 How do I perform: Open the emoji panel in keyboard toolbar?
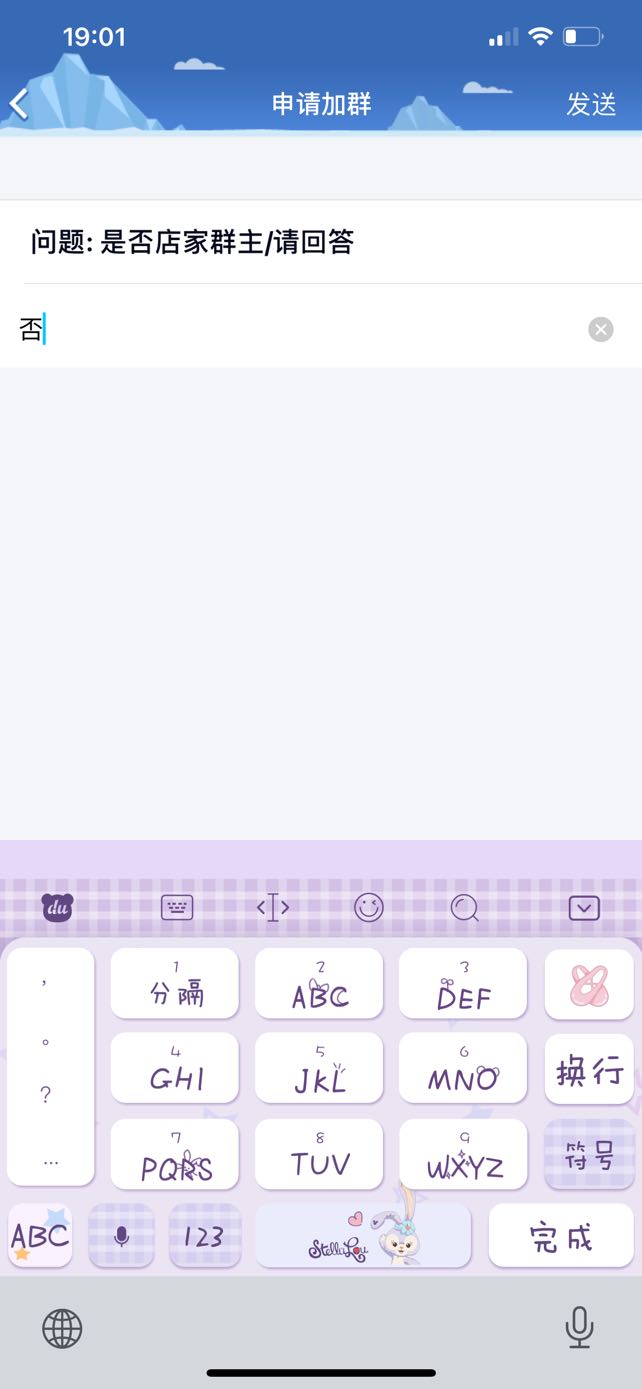click(369, 908)
